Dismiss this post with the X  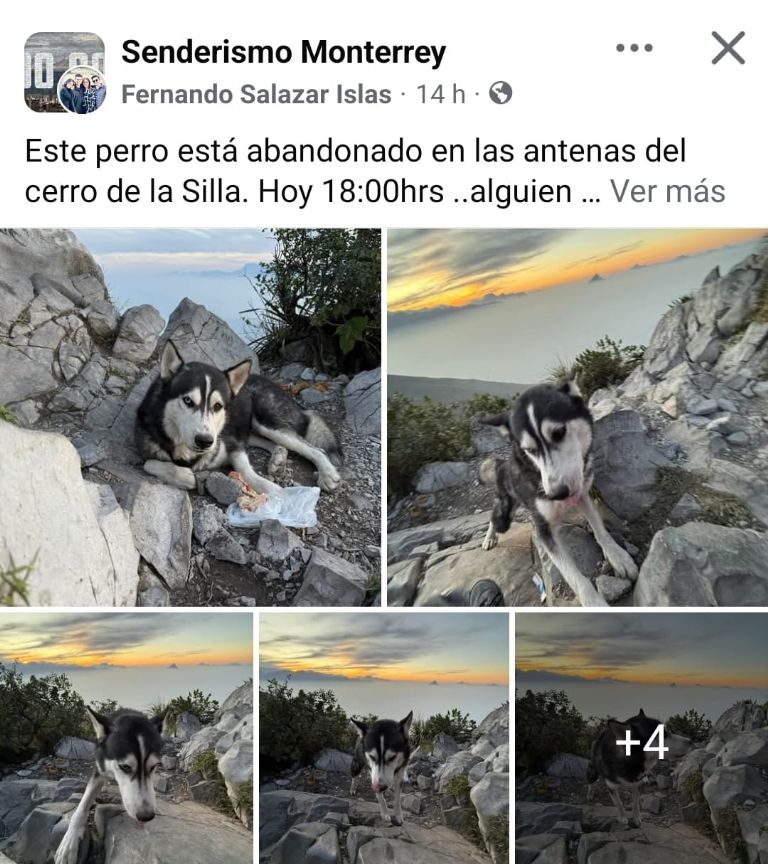click(727, 48)
